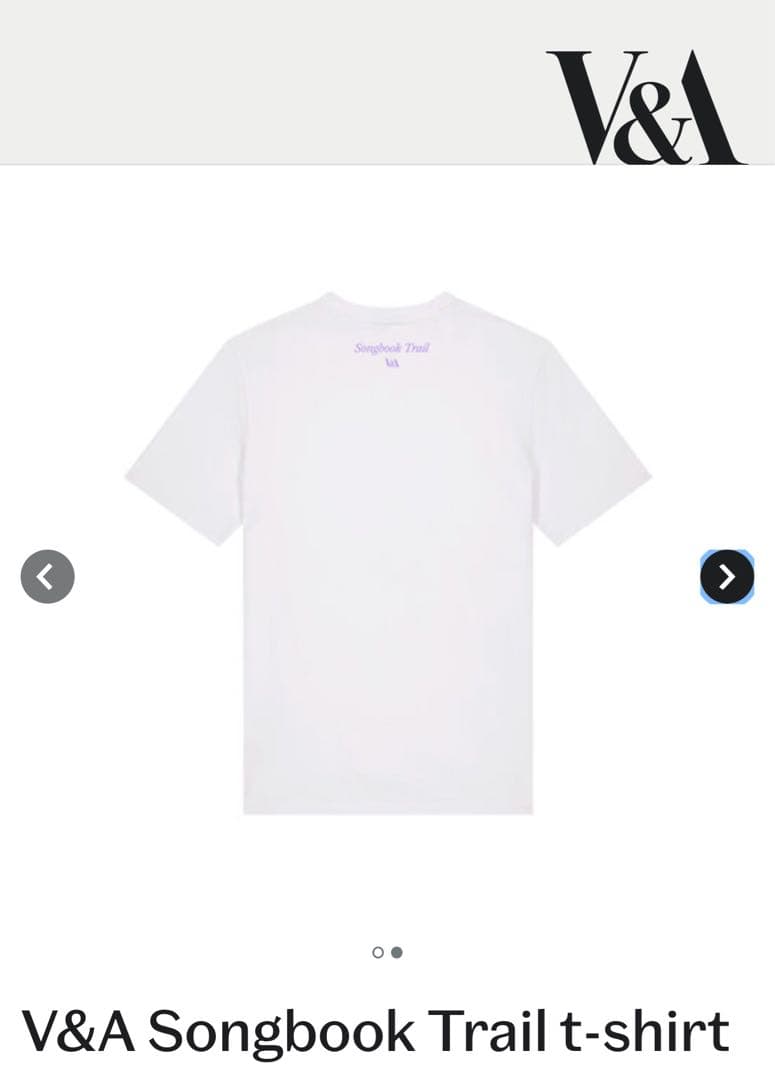Advance to the next product image
775x1080 pixels.
[727, 576]
